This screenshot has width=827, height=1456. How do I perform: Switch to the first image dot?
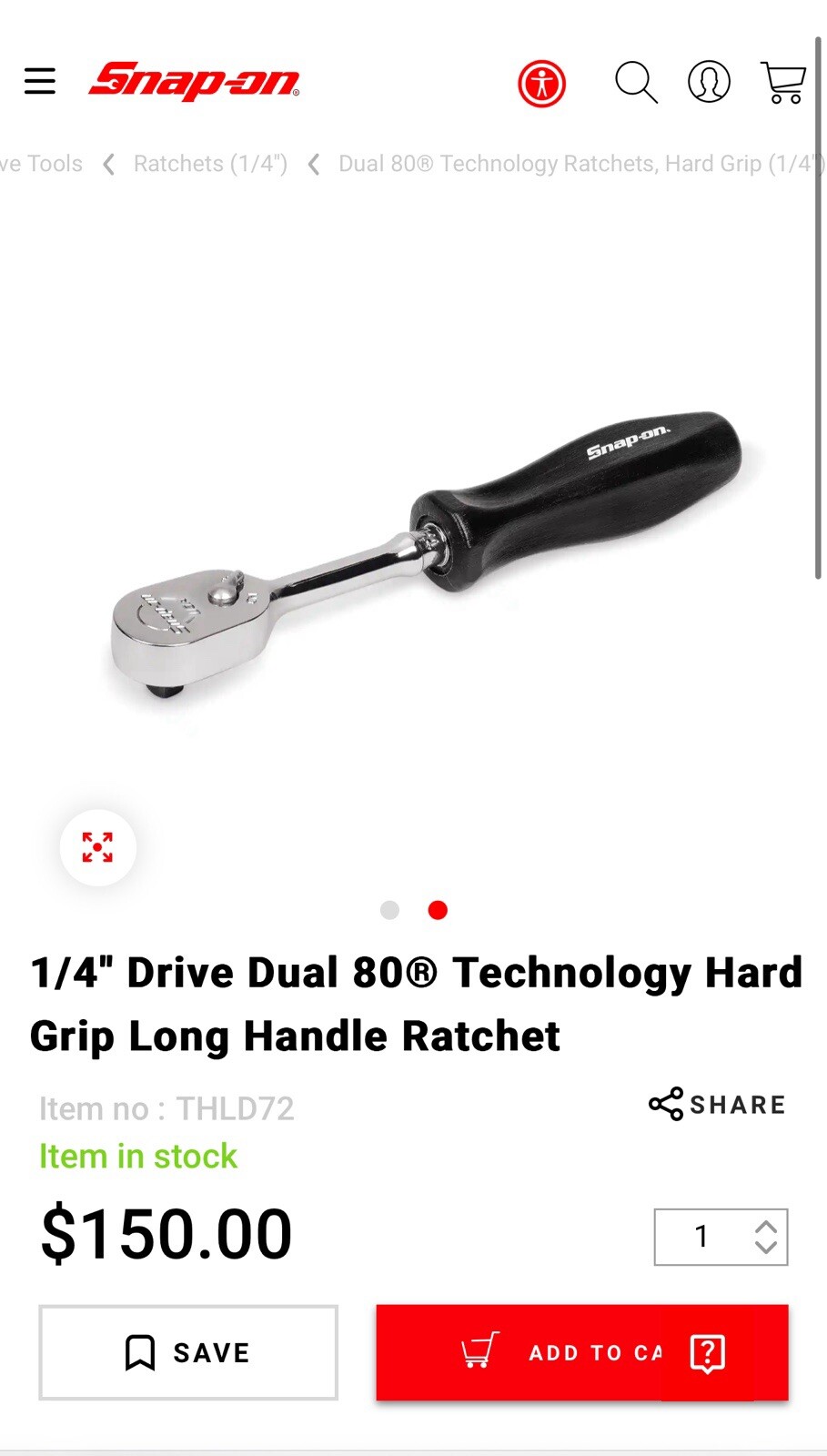(389, 910)
